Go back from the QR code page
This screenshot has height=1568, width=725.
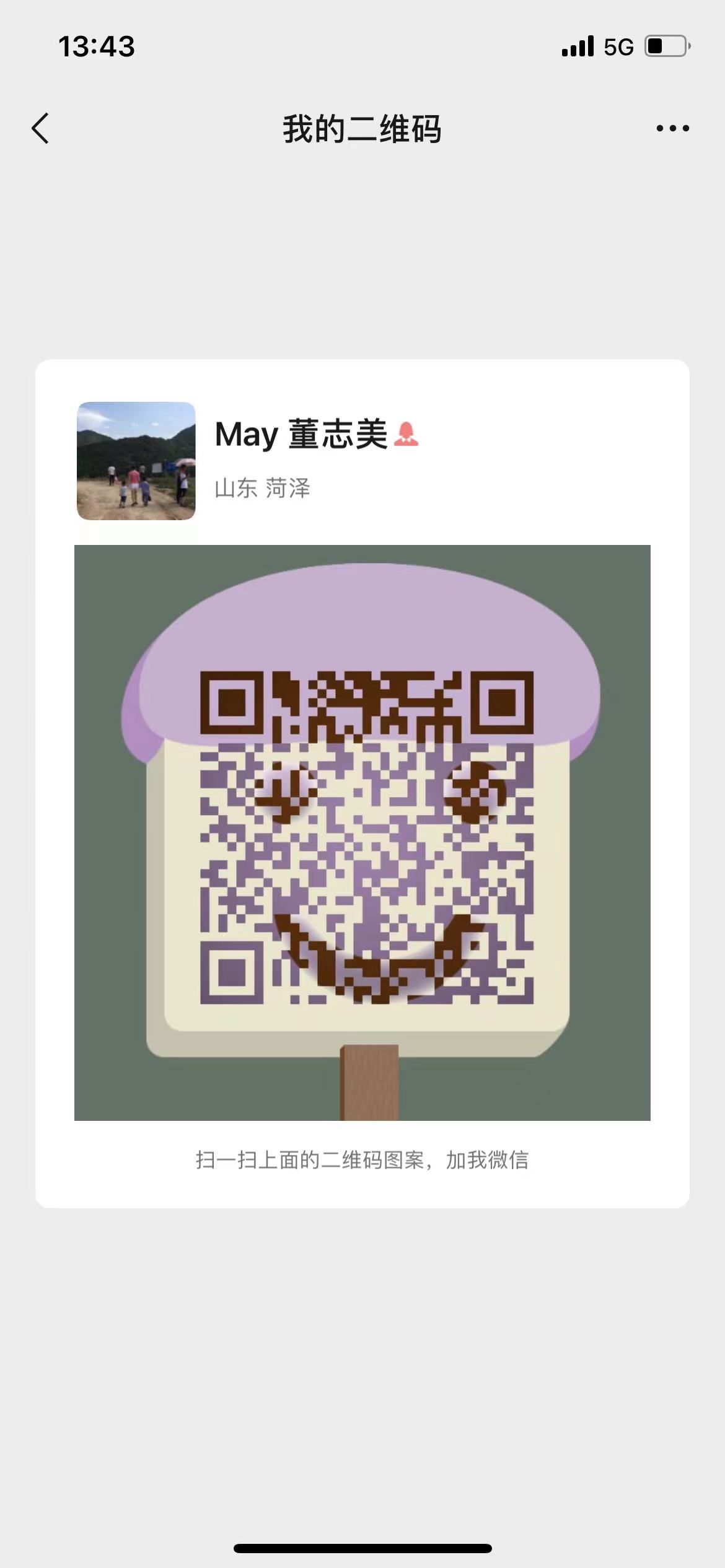[x=41, y=129]
